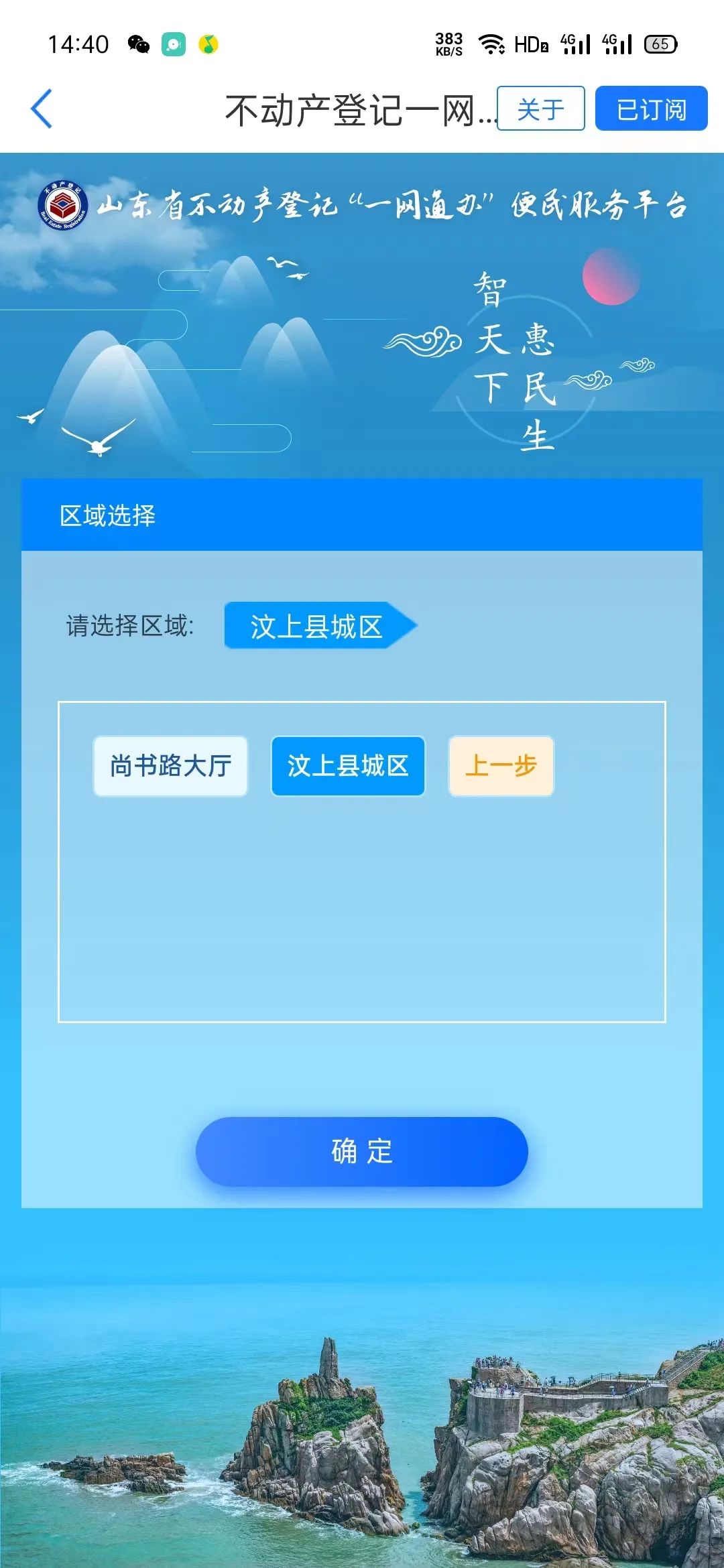Tap the 已订阅 subscribed button

click(x=651, y=109)
